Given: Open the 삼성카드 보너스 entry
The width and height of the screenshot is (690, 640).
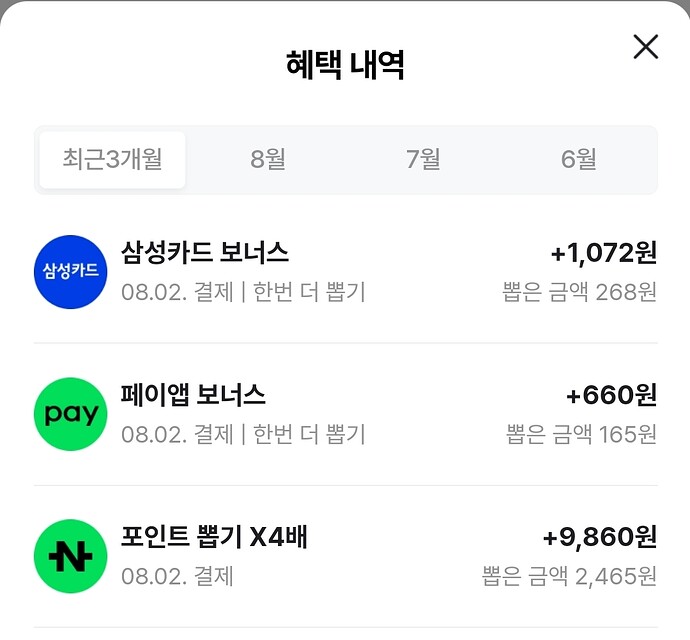Looking at the screenshot, I should 345,271.
